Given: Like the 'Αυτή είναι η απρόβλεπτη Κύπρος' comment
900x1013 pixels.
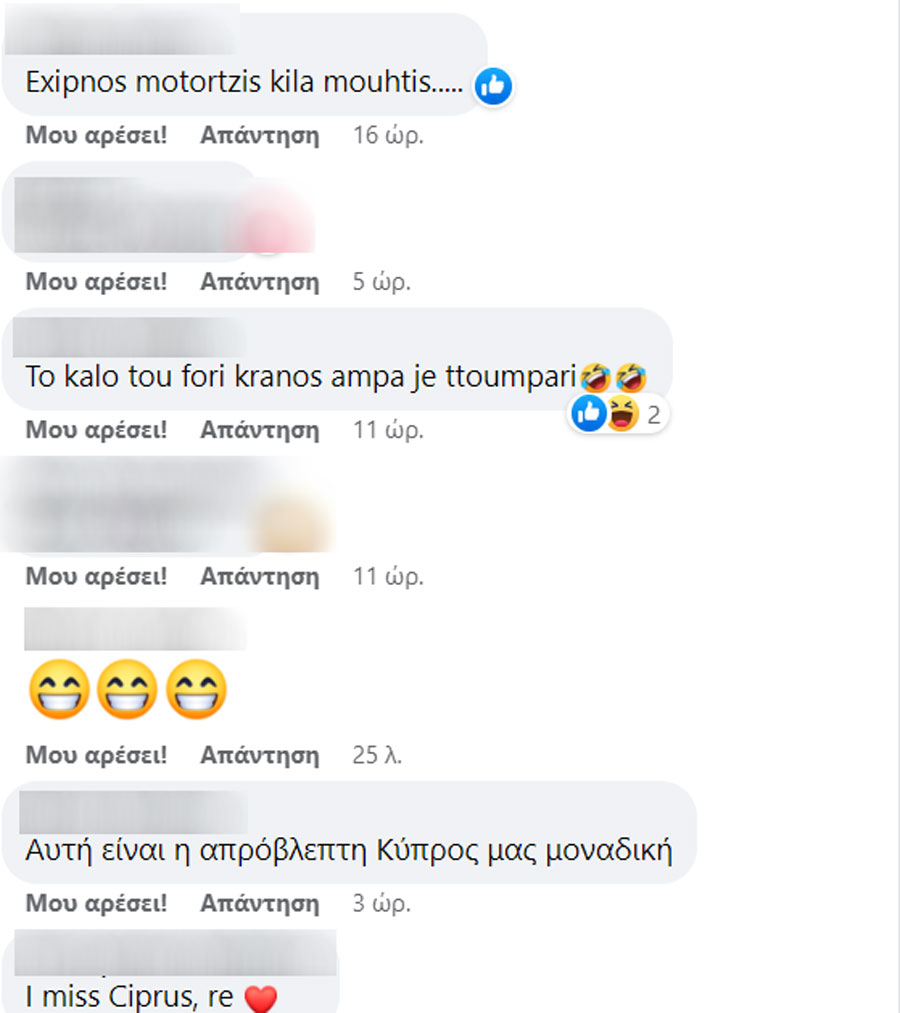Looking at the screenshot, I should (x=96, y=903).
